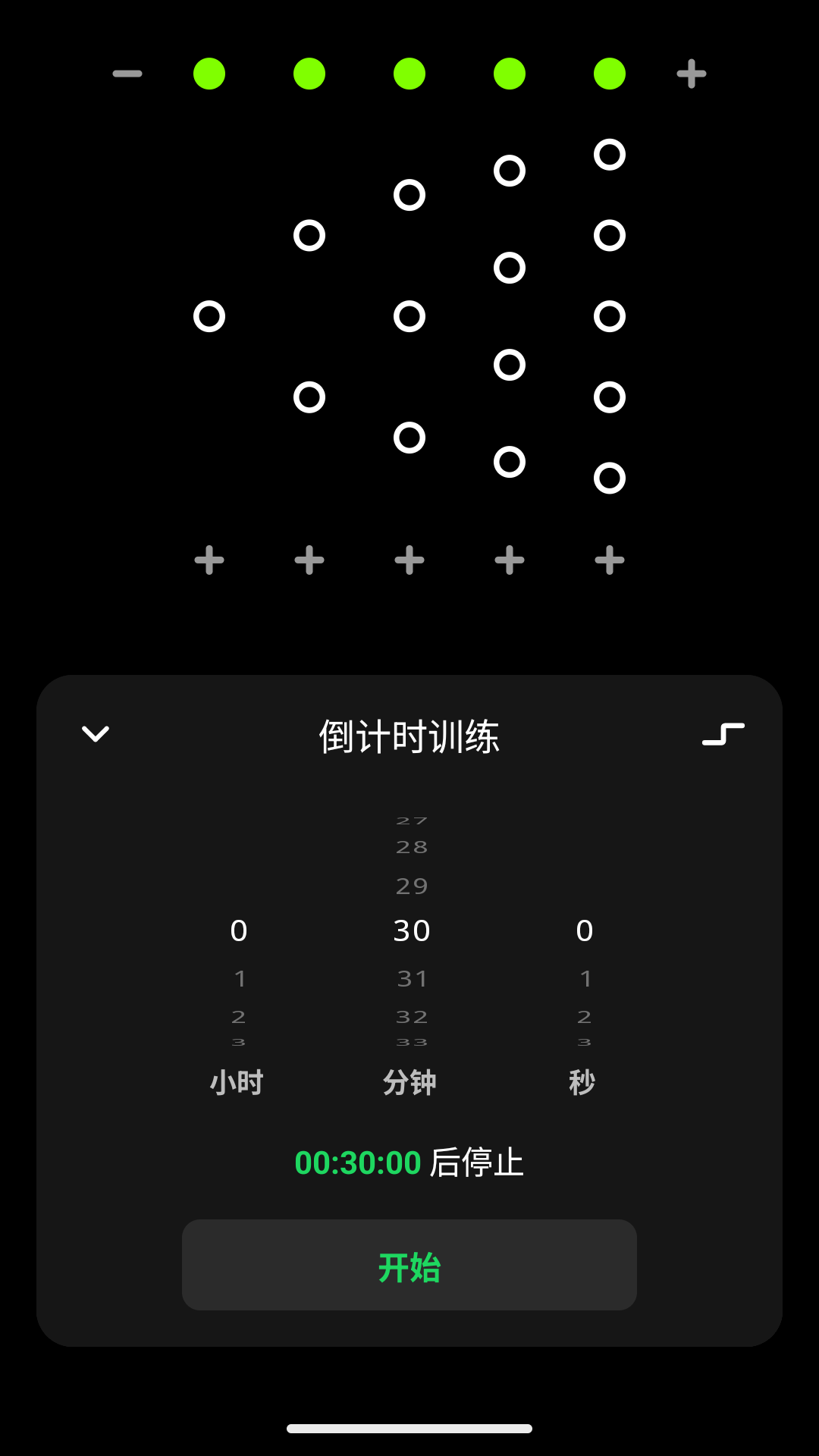Tap the green 00:30:00 time text

click(x=359, y=1162)
